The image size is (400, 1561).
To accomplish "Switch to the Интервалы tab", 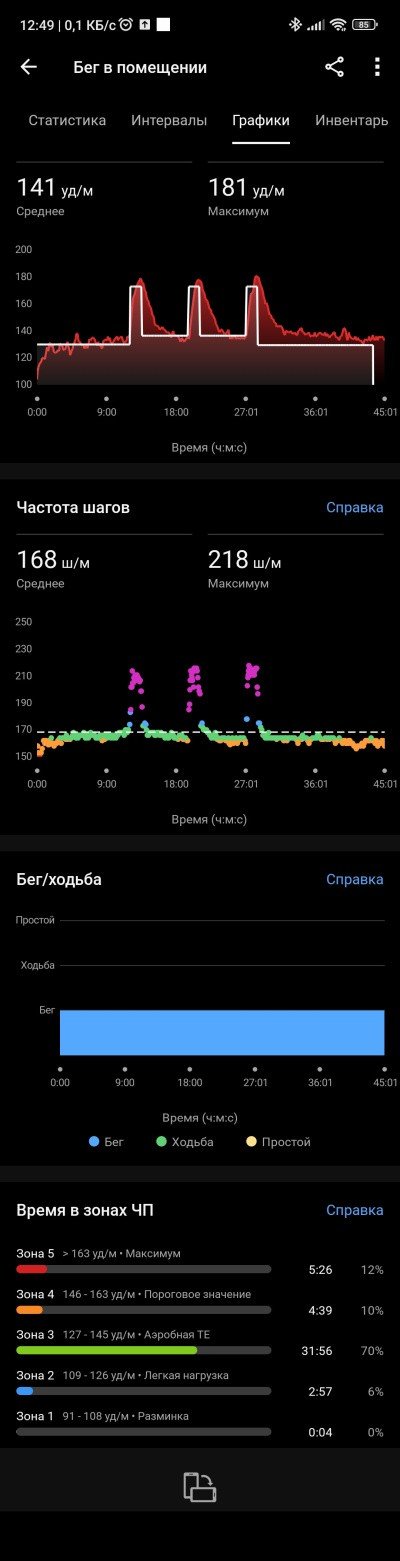I will pos(169,120).
